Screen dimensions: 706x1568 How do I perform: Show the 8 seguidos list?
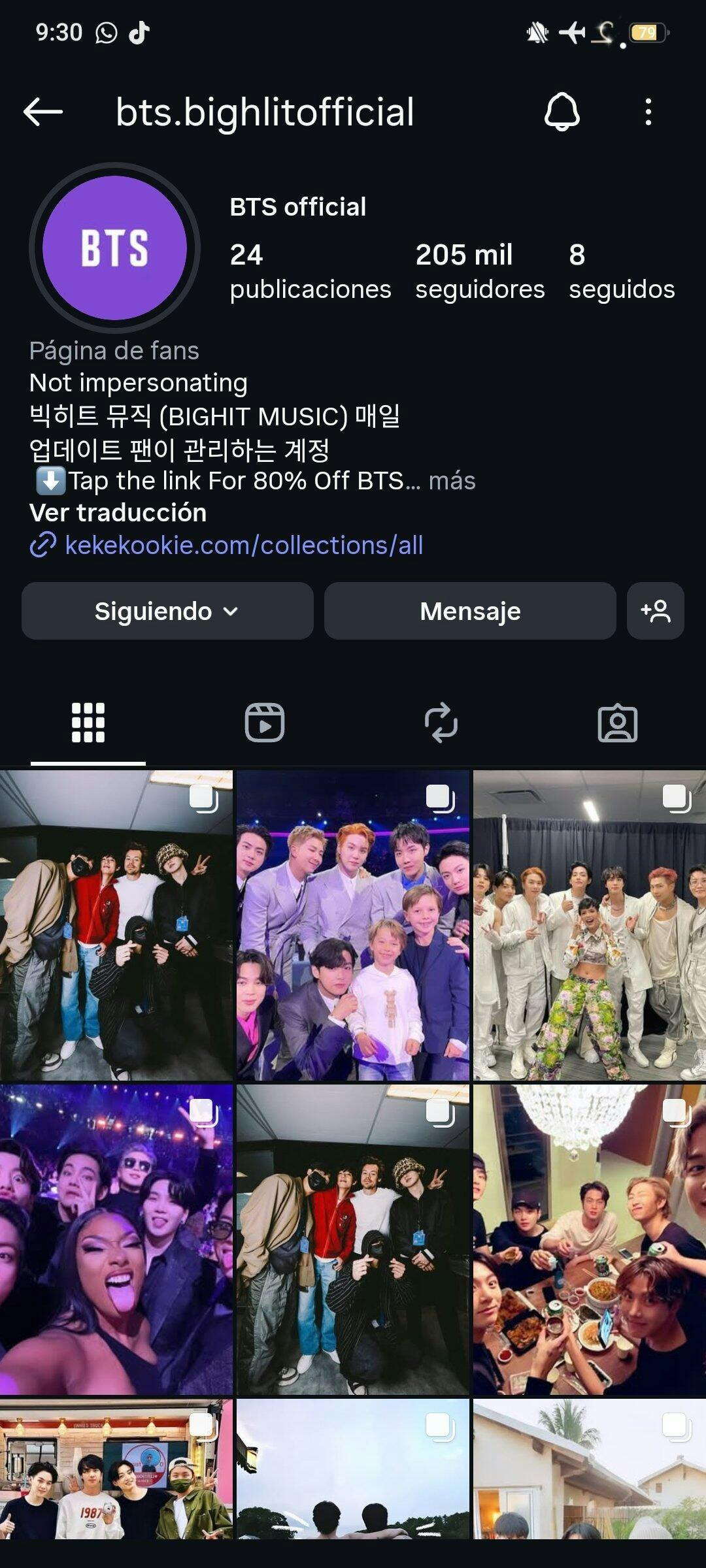coord(621,271)
